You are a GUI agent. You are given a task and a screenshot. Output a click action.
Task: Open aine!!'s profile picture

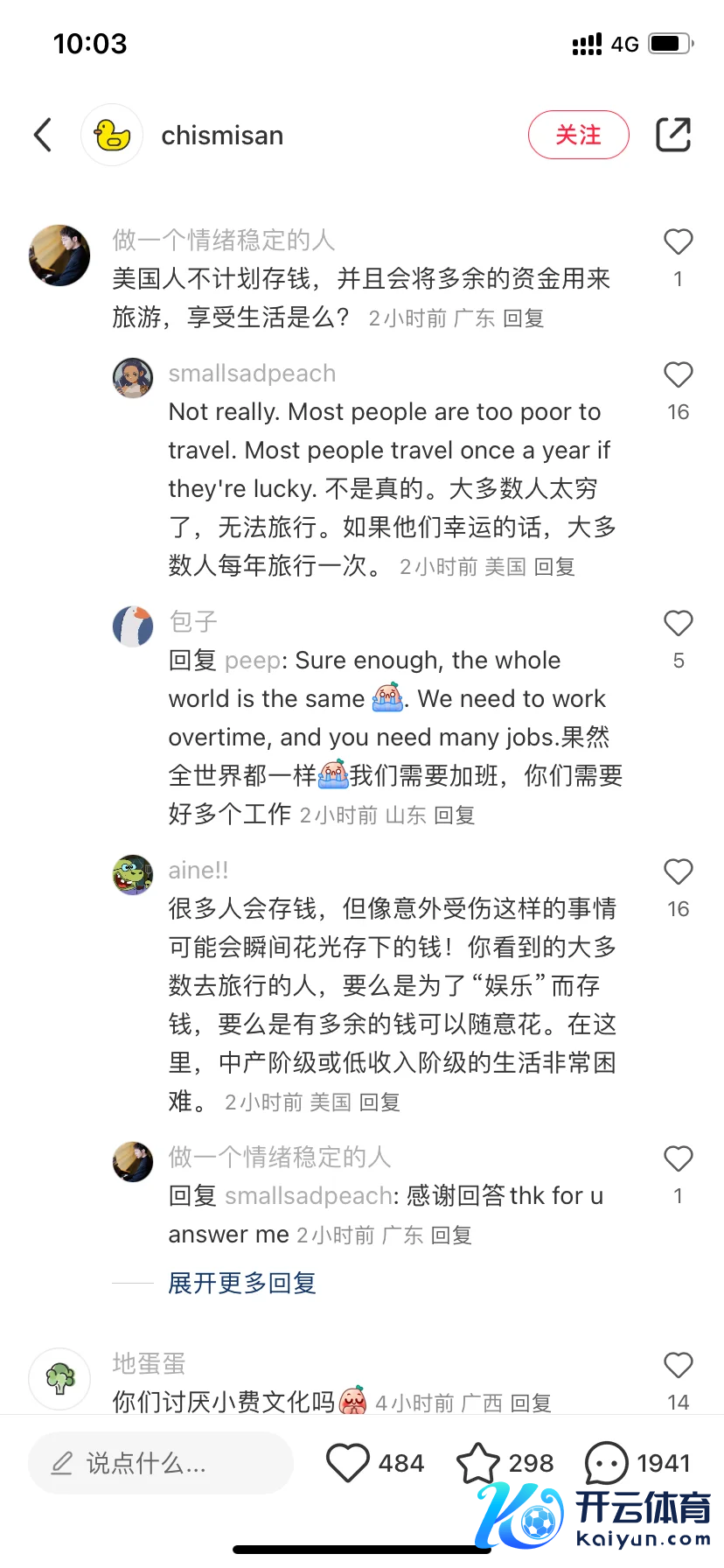tap(133, 875)
